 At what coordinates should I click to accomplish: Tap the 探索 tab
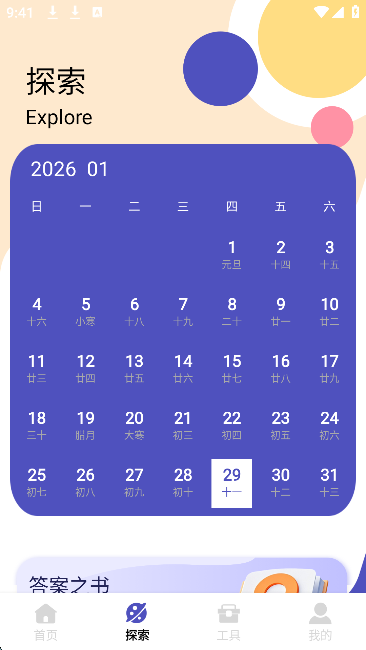coord(137,622)
